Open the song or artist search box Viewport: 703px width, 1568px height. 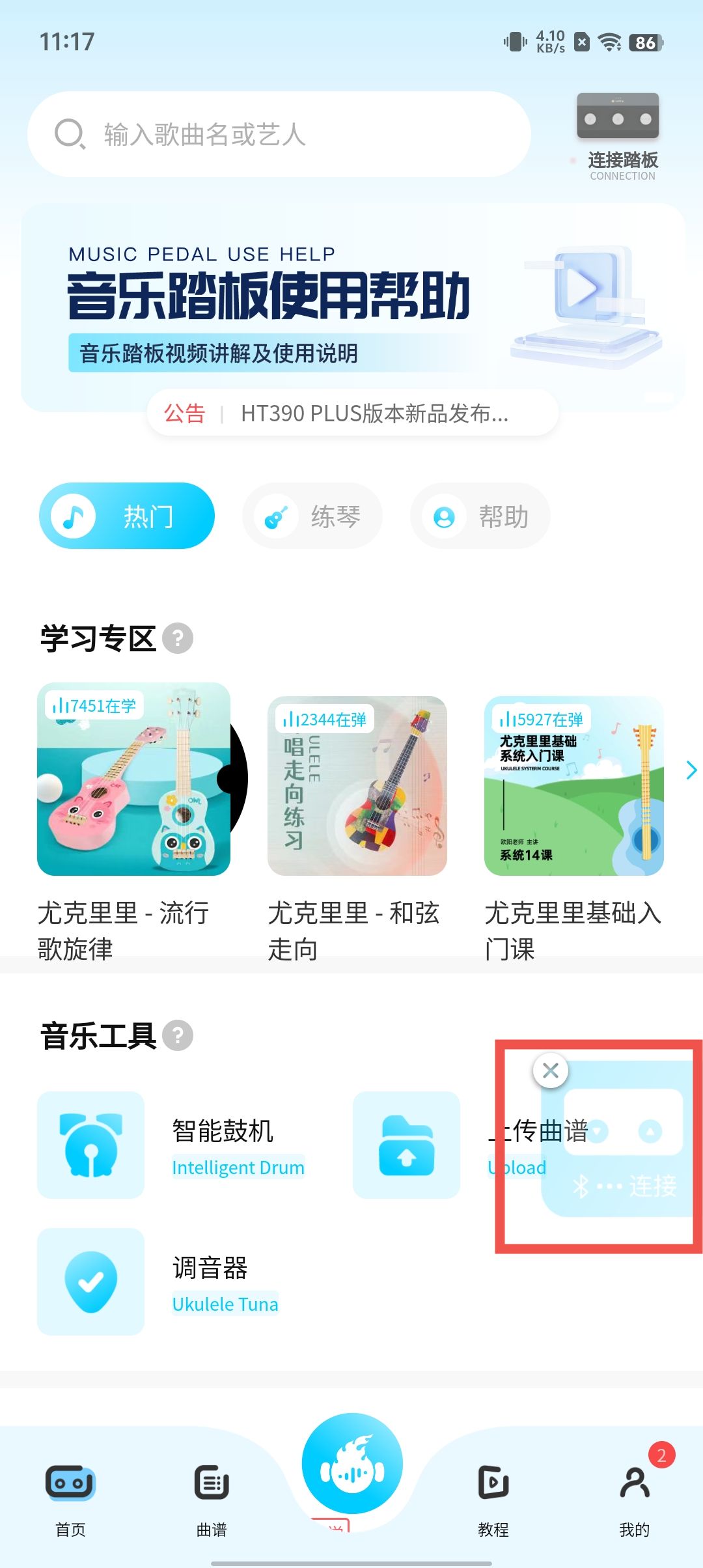click(x=280, y=134)
